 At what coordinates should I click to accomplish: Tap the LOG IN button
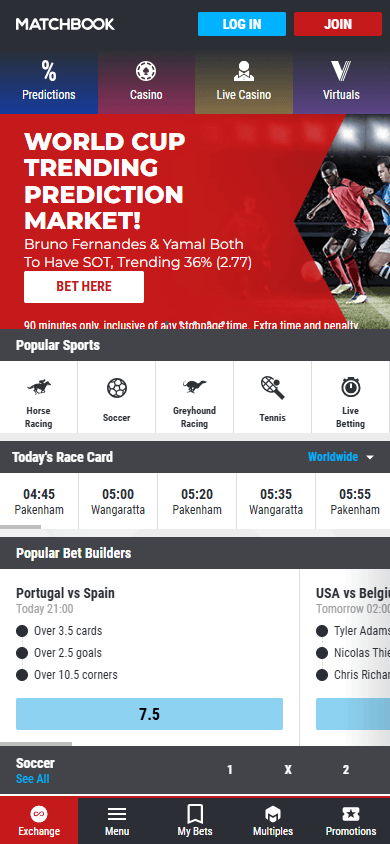pyautogui.click(x=242, y=24)
